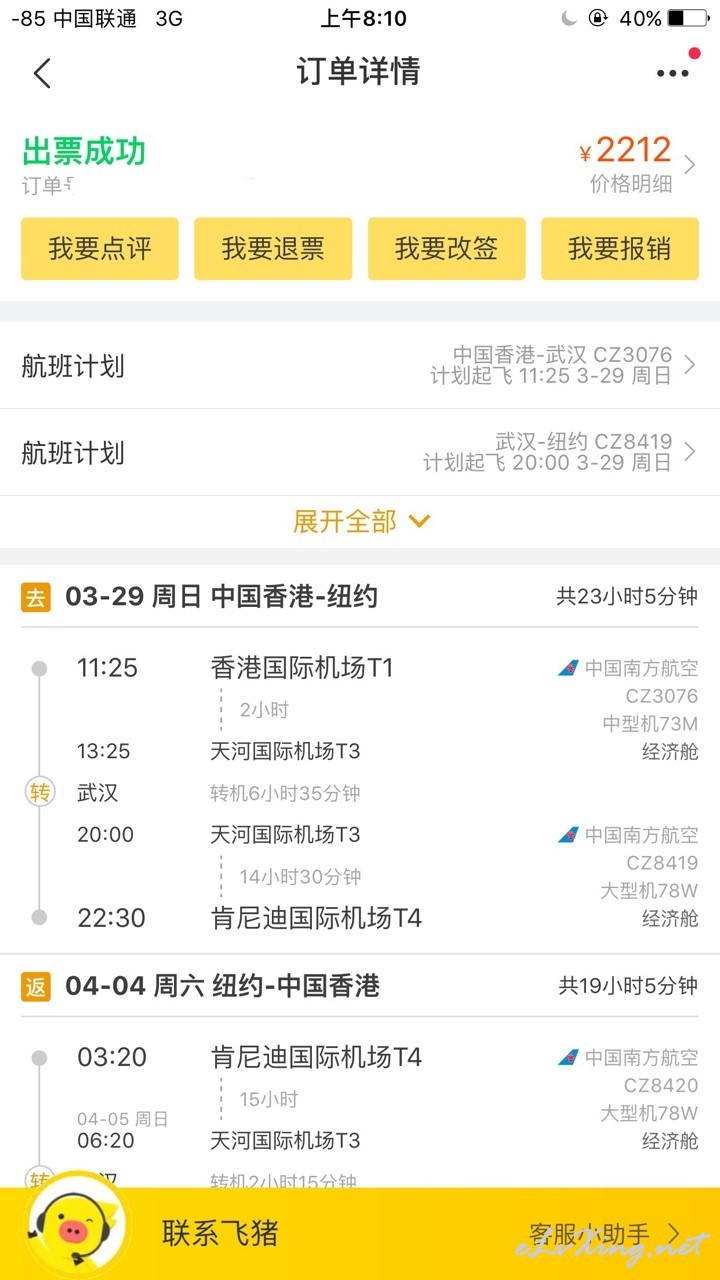Tap 我要改签 to change the ticket
The image size is (720, 1280).
click(446, 249)
